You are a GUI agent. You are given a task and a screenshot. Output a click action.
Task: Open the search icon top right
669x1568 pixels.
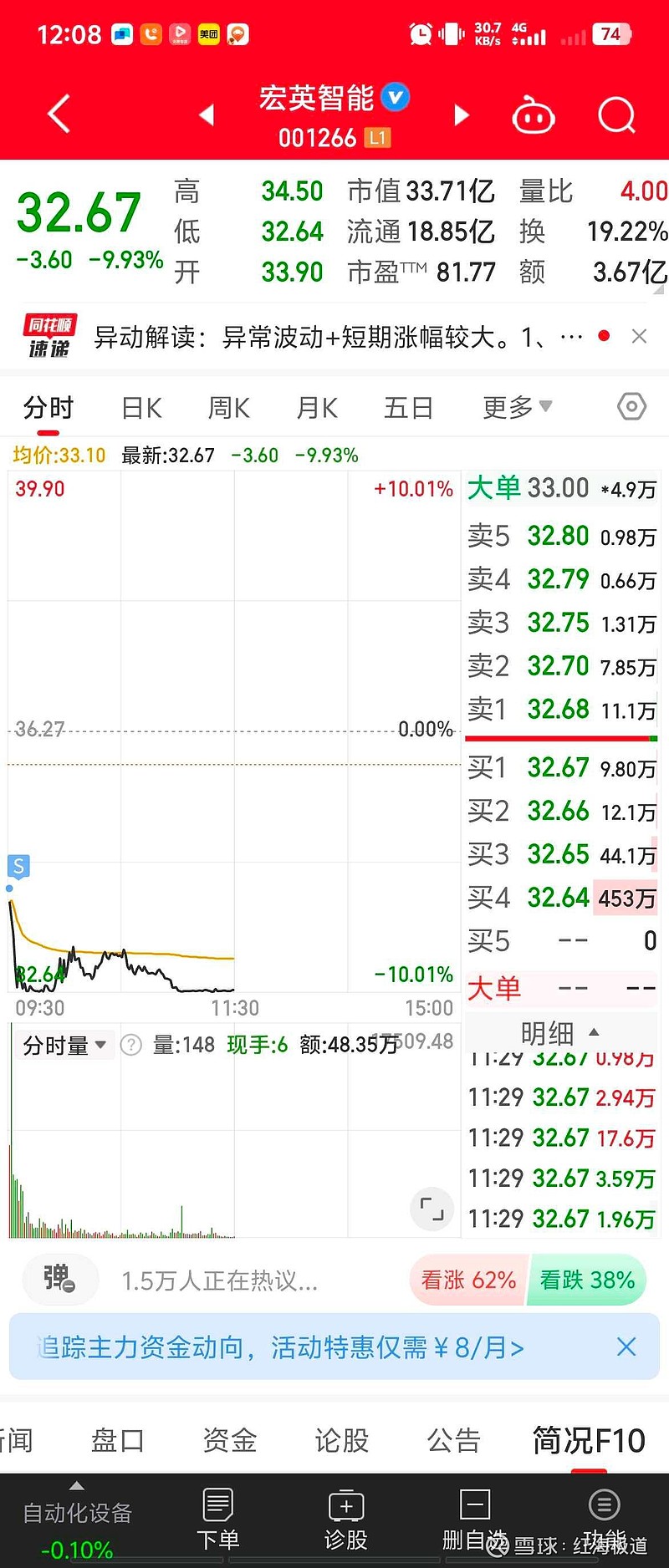(616, 115)
